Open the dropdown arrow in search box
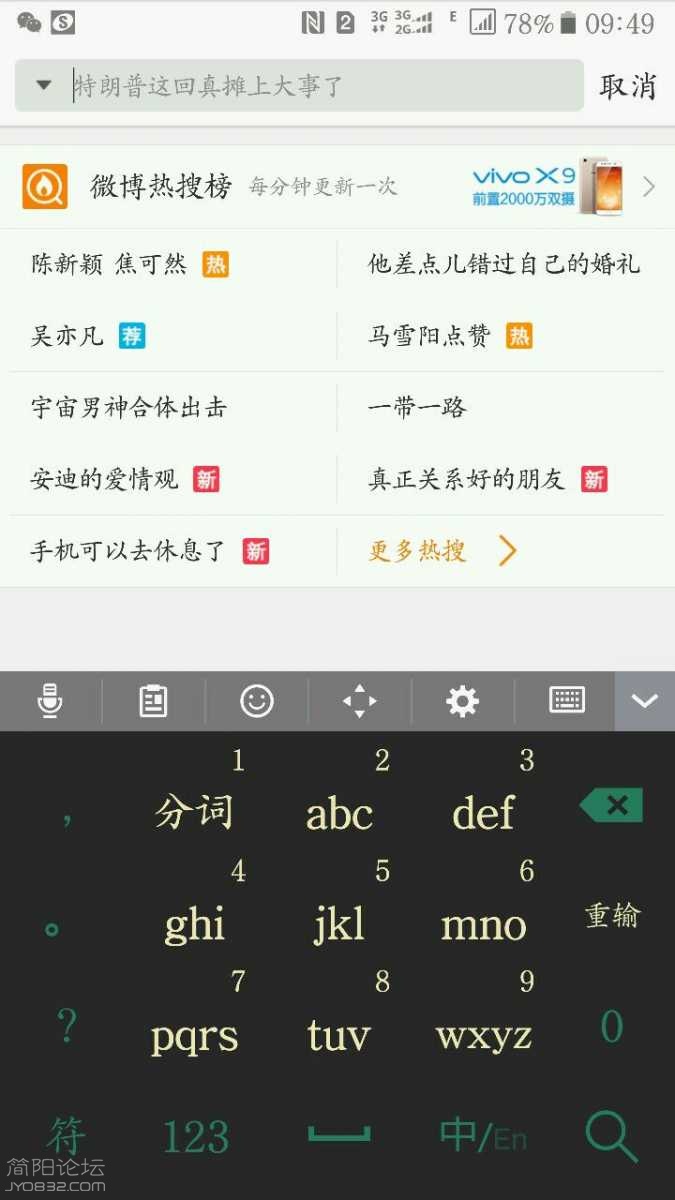 43,85
